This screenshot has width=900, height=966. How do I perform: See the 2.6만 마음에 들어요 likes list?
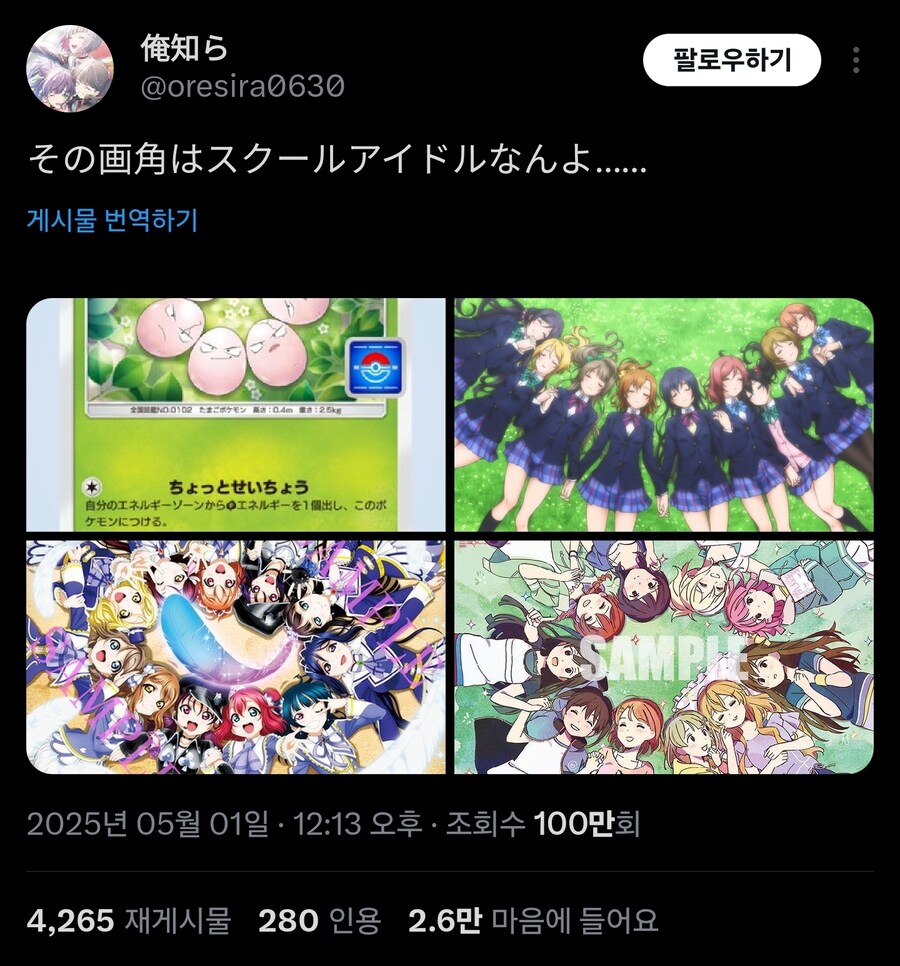click(x=533, y=921)
